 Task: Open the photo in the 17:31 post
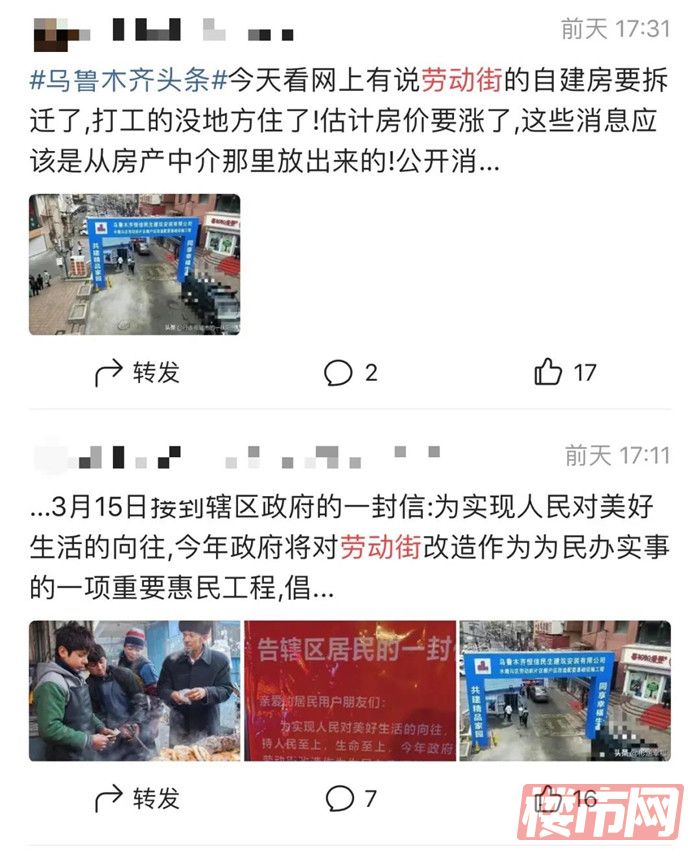pyautogui.click(x=134, y=264)
